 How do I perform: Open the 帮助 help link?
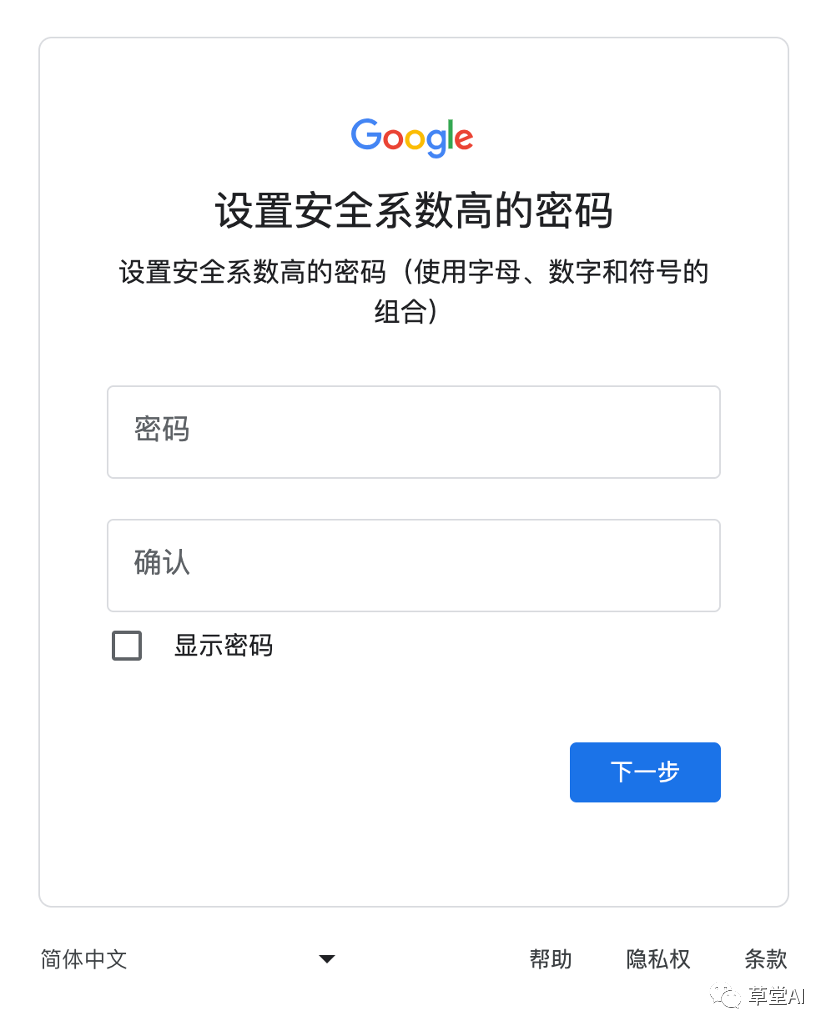[550, 960]
